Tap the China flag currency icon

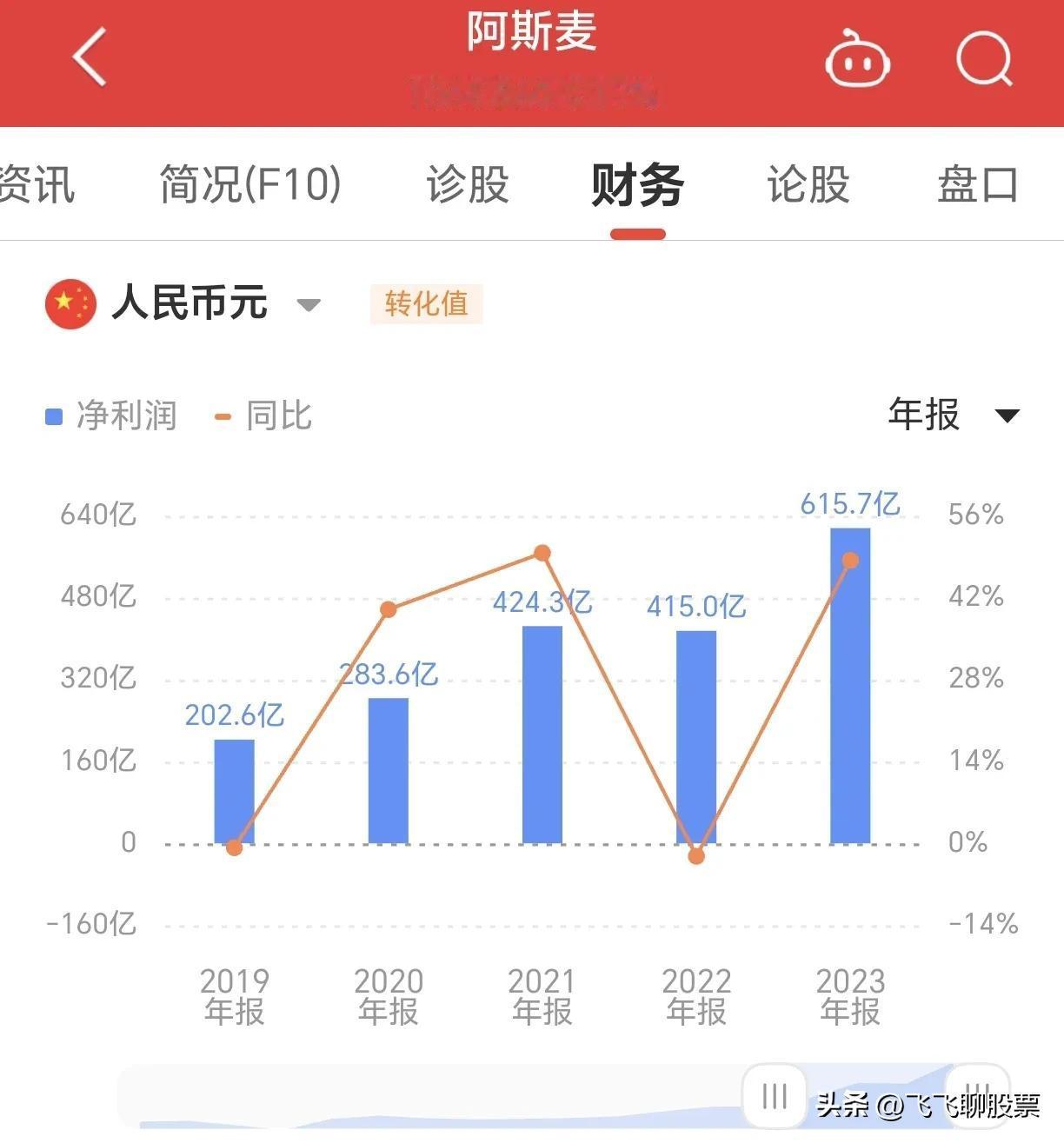coord(70,304)
